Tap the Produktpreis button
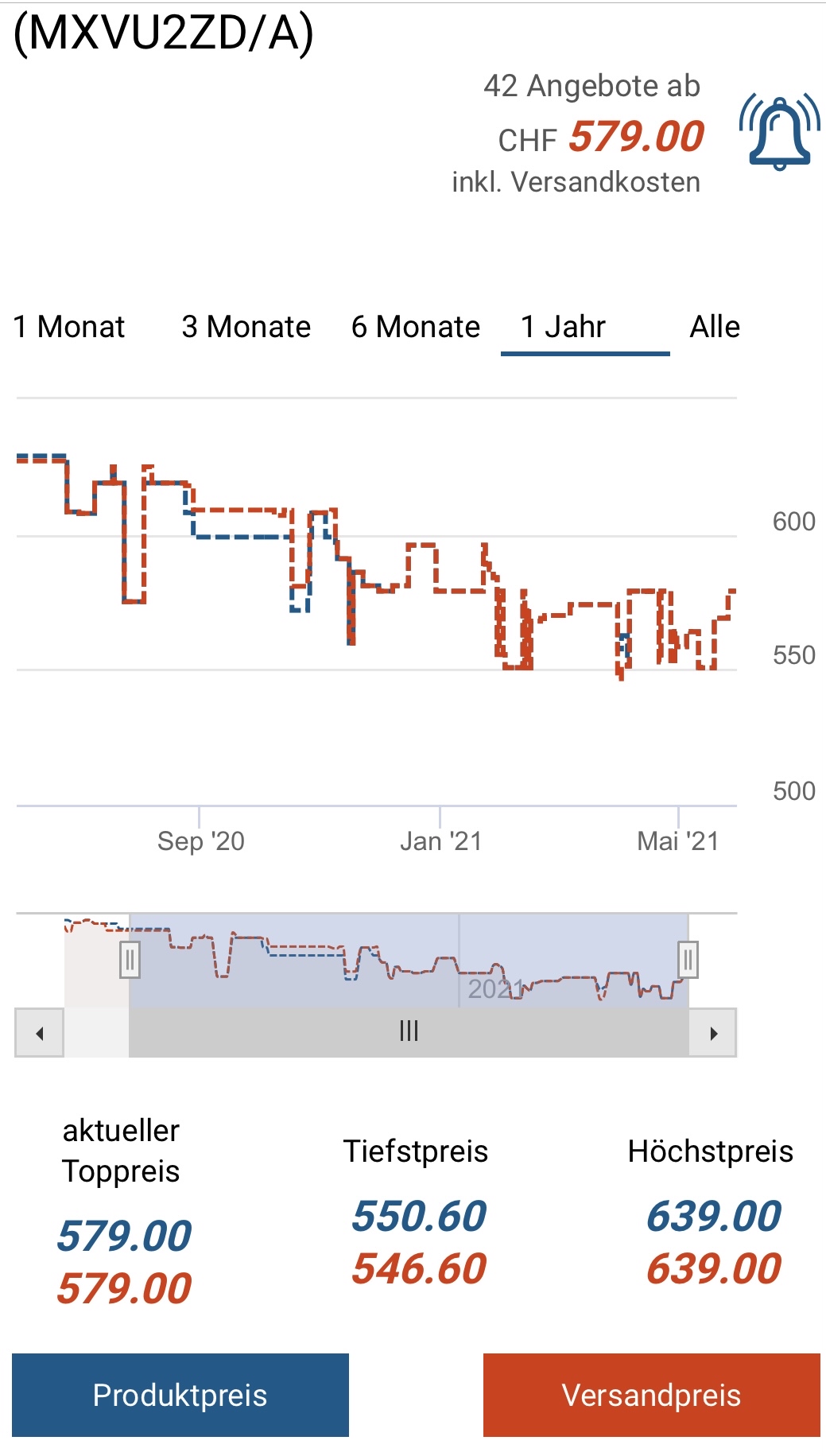The image size is (826, 1456). [x=180, y=1395]
